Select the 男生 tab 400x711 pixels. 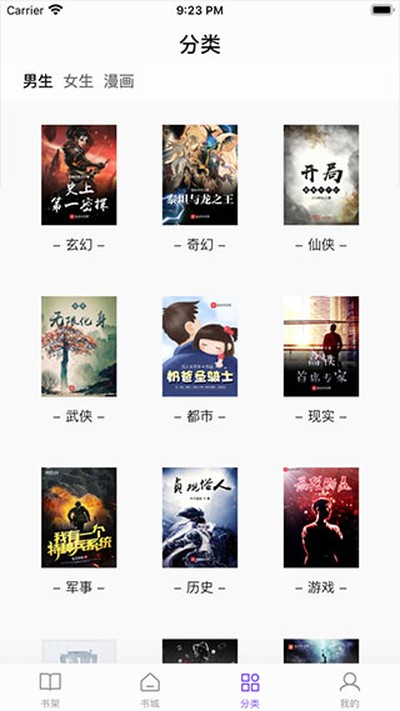[38, 82]
